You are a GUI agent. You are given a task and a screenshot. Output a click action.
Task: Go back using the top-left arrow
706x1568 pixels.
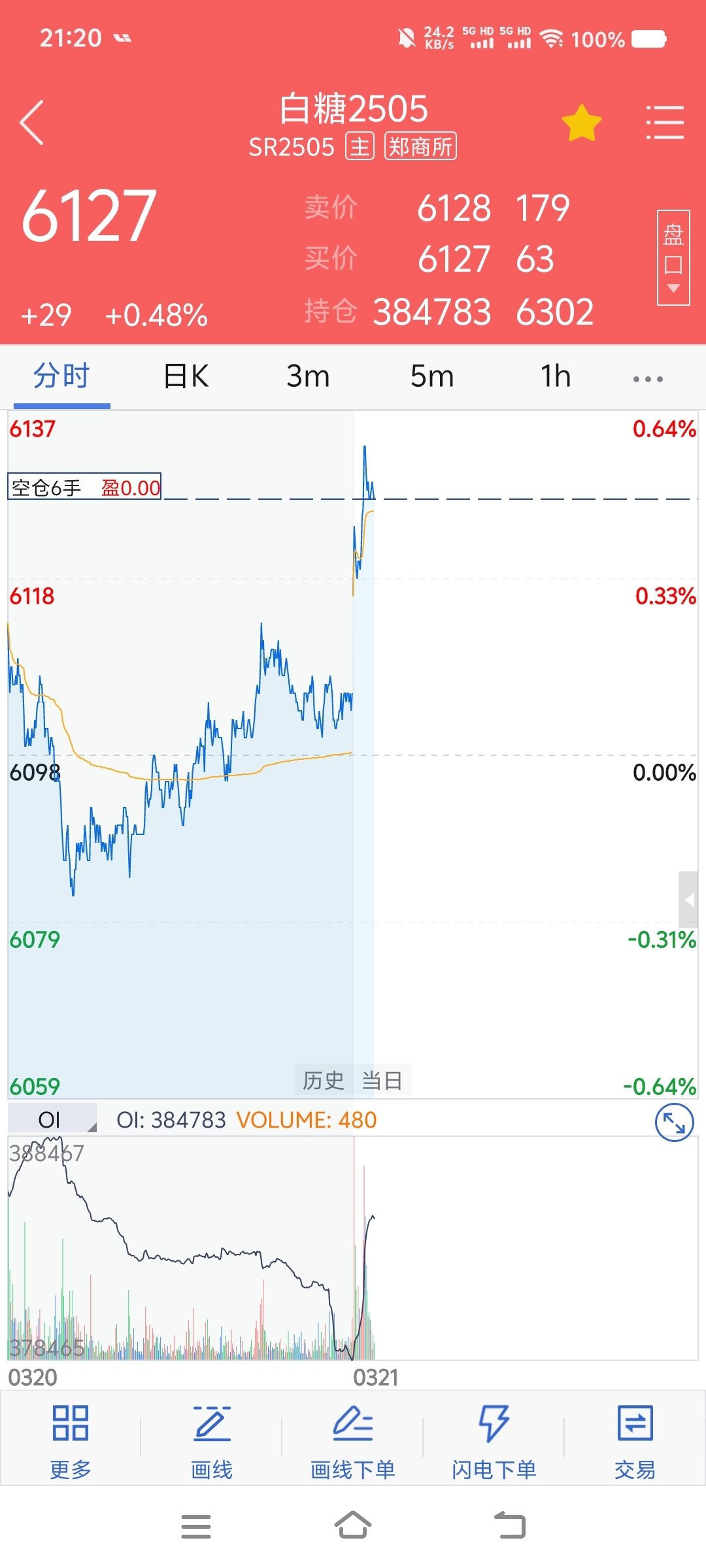(31, 122)
